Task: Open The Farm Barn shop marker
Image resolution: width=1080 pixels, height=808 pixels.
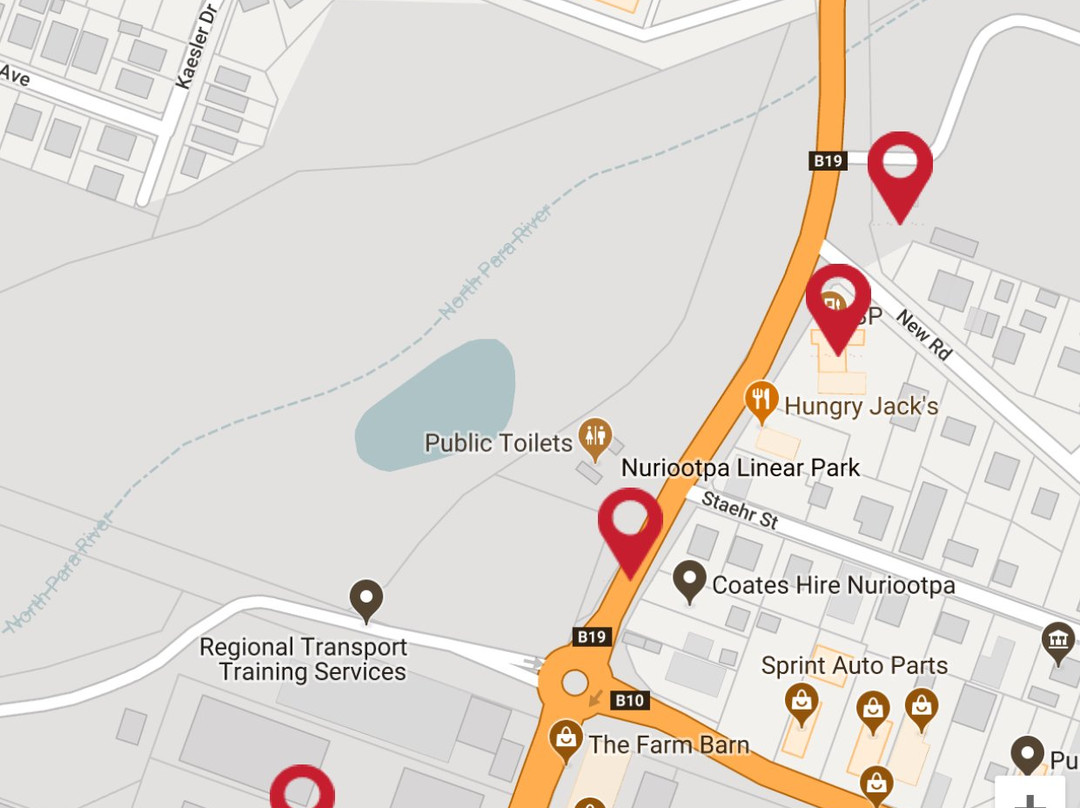Action: [x=567, y=740]
